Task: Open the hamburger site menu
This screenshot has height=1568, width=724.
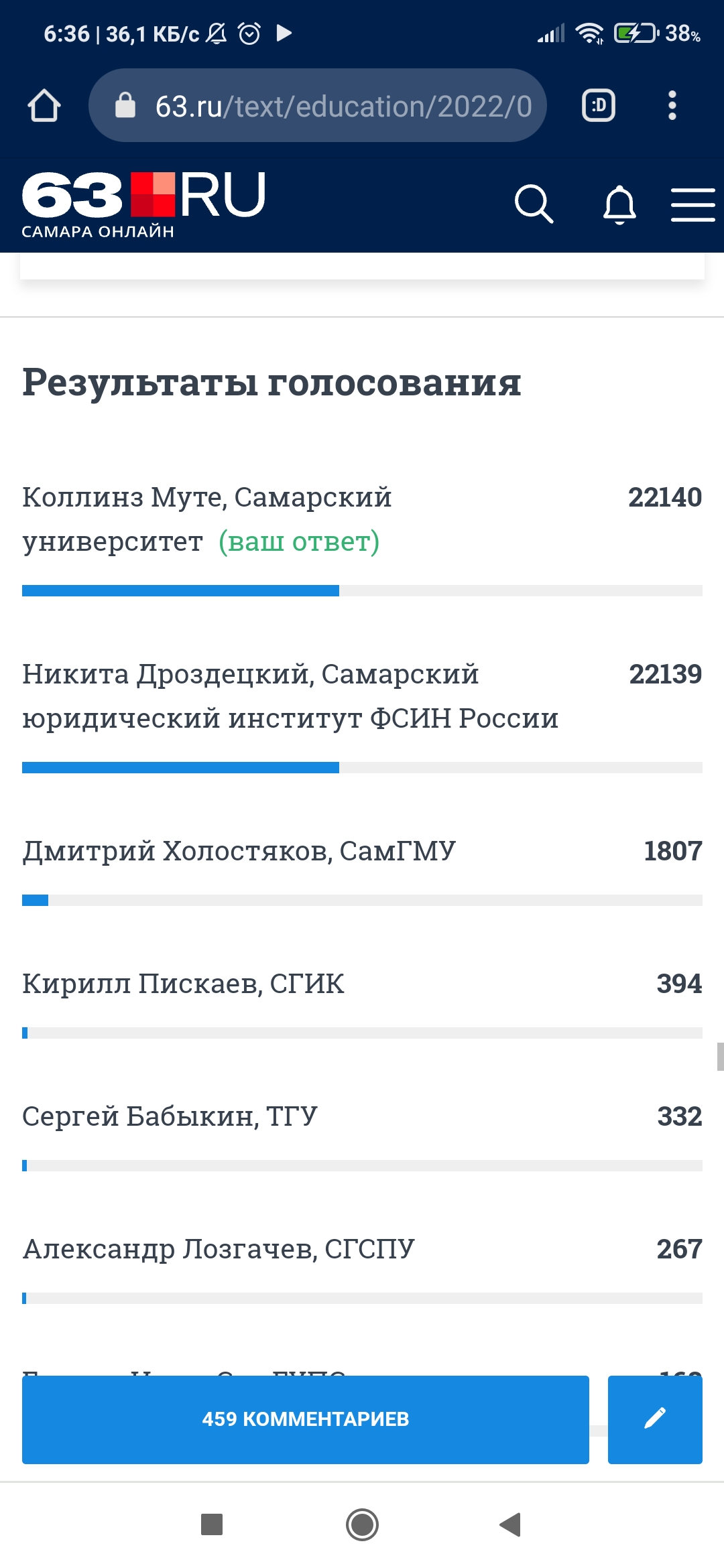Action: [x=693, y=204]
